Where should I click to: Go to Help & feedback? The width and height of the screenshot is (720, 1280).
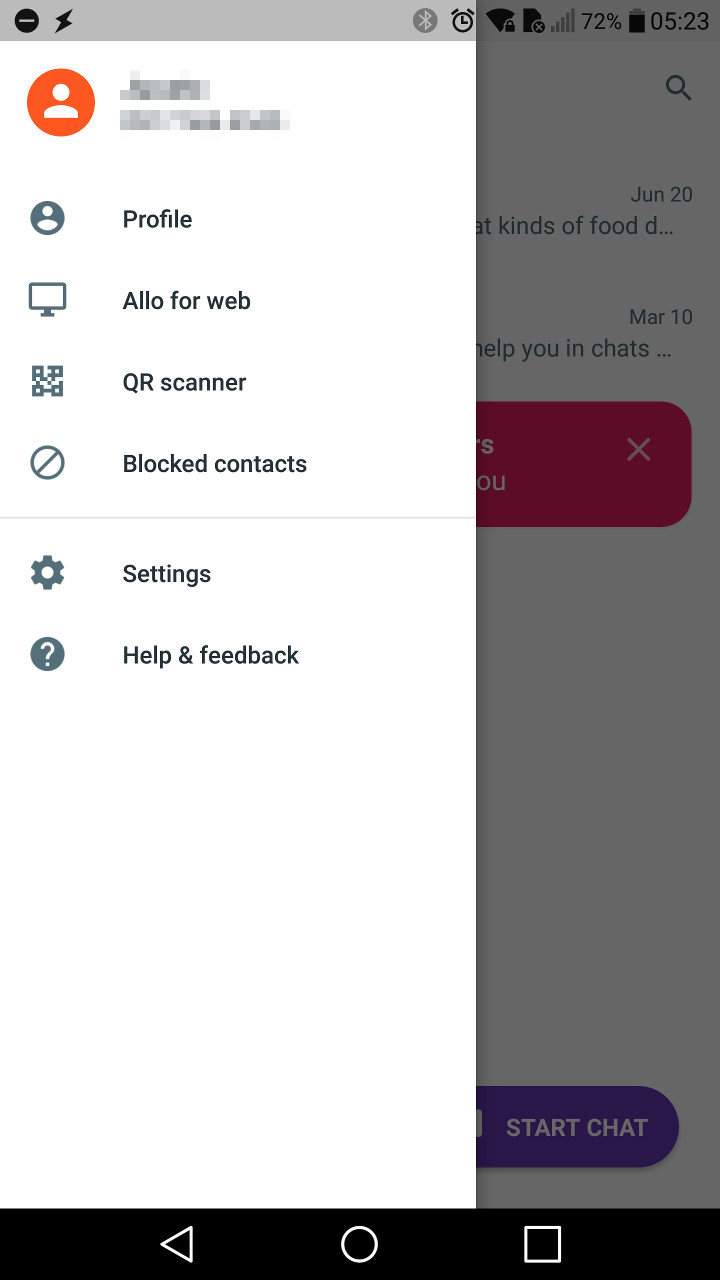click(210, 655)
